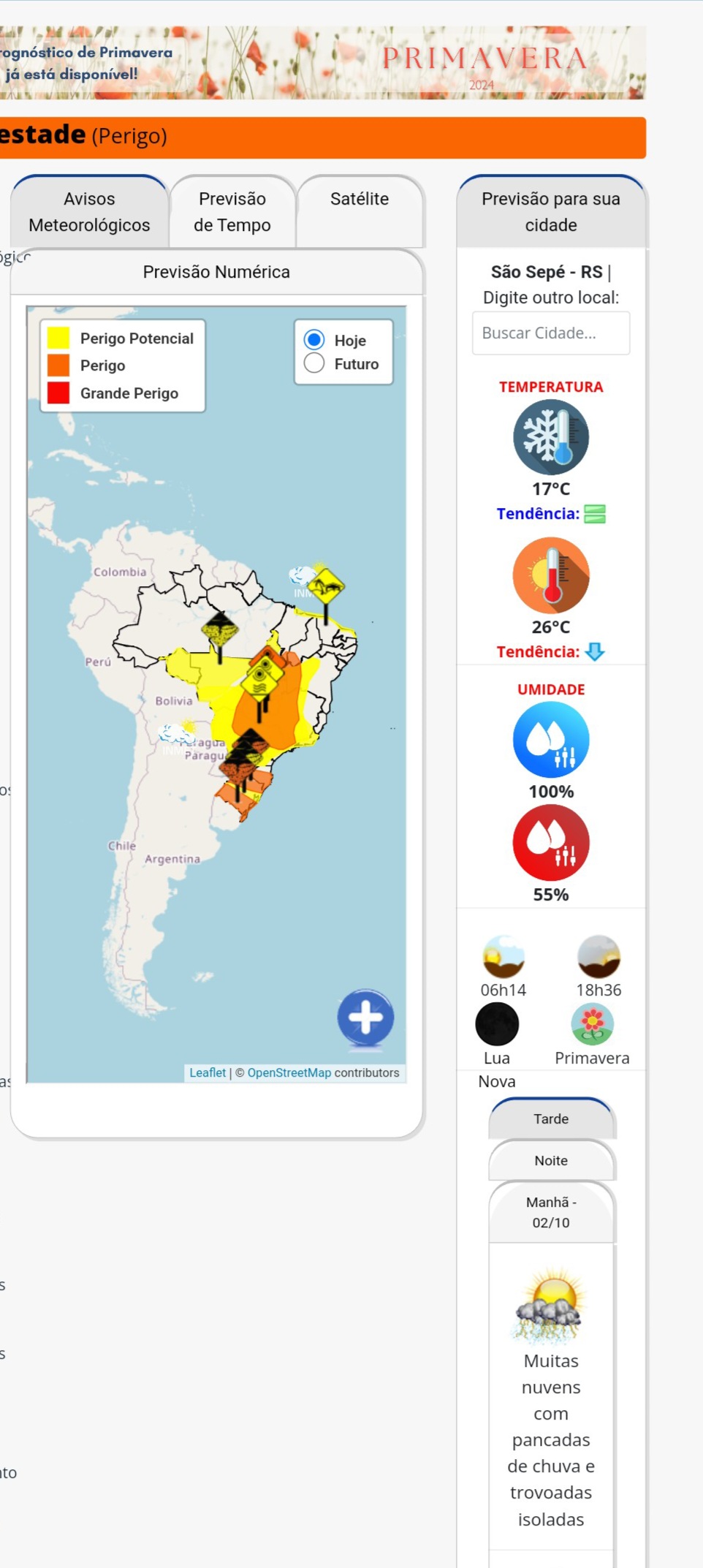Open the OpenStreetMap link
Screen dimensions: 703x1568
click(289, 1072)
